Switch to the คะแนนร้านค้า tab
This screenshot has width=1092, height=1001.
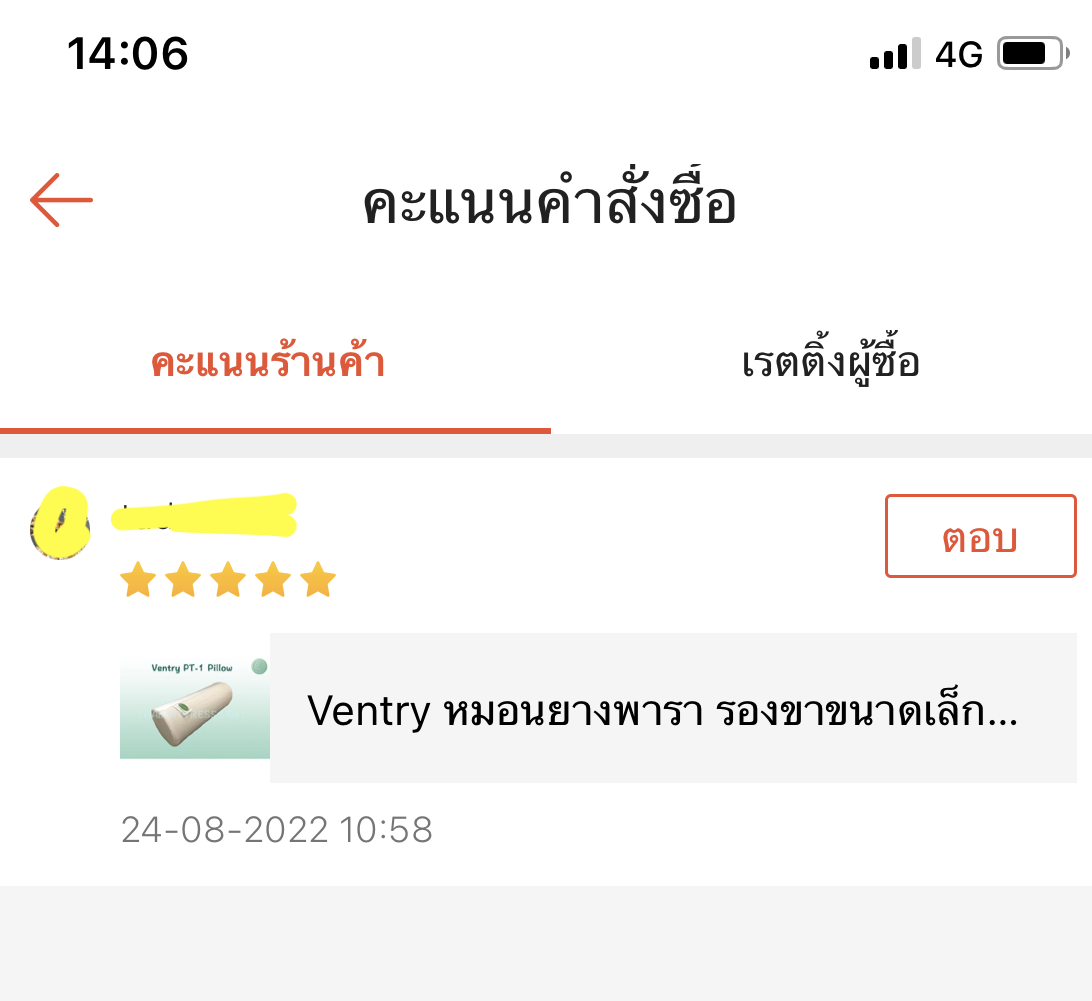tap(268, 364)
